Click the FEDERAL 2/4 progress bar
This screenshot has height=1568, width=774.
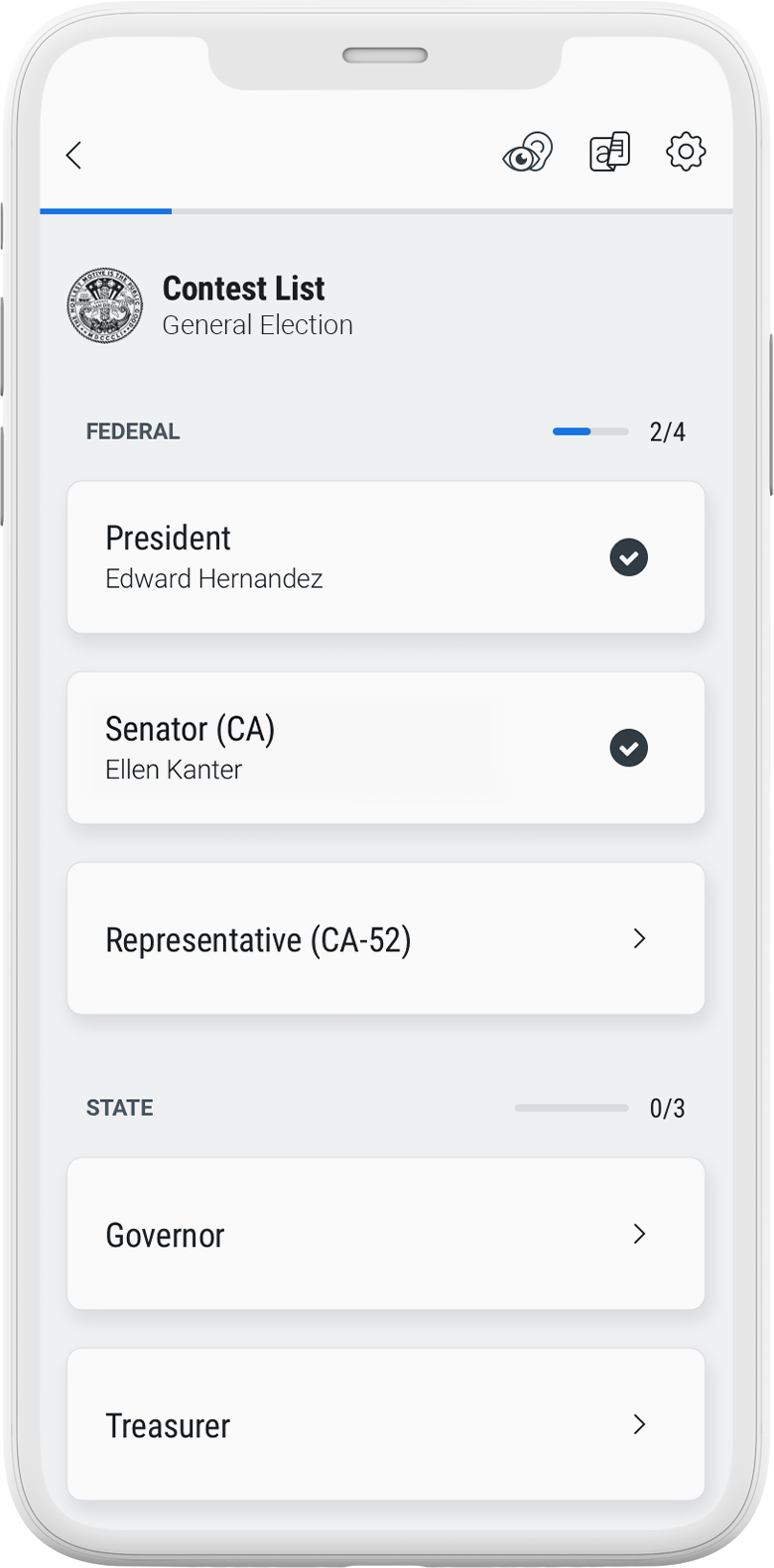coord(589,431)
